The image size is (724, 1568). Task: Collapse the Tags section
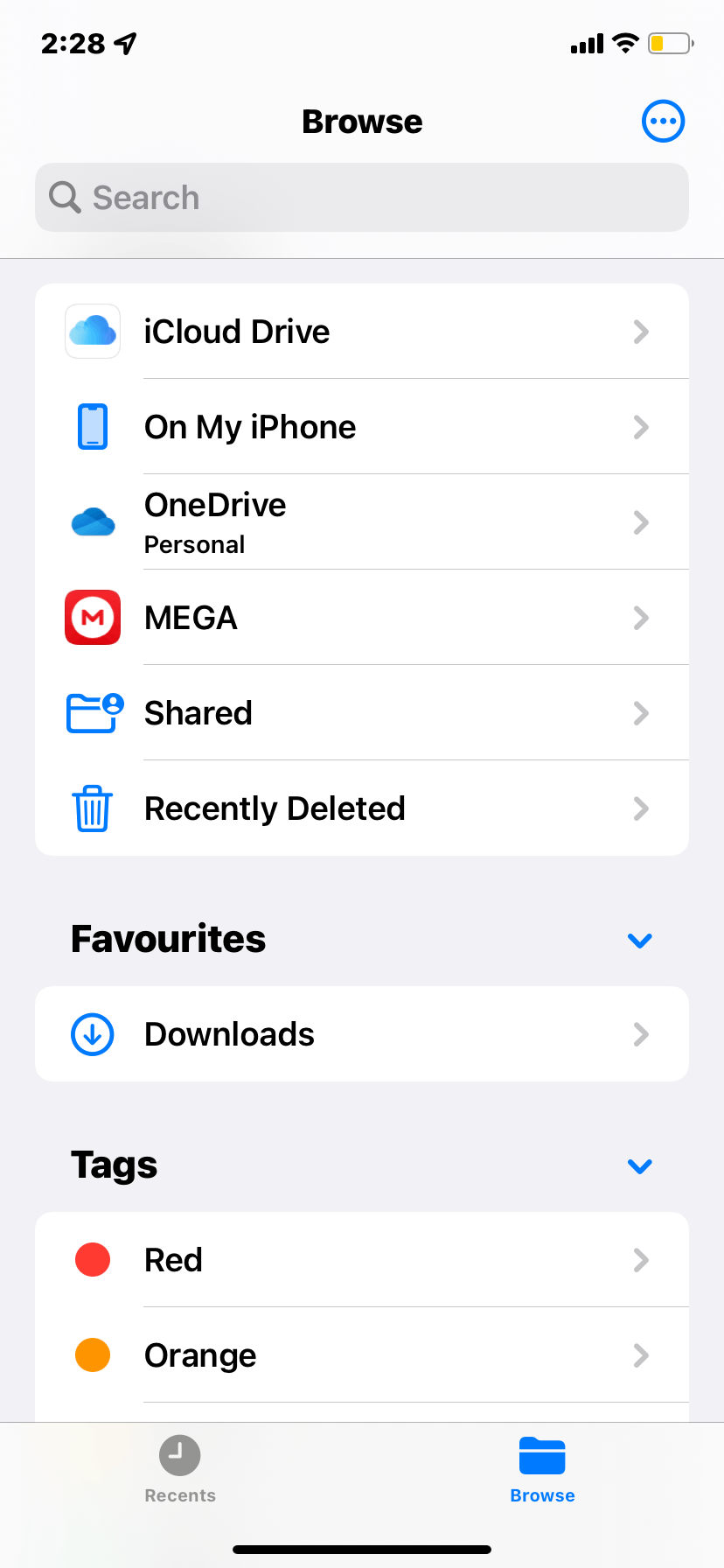[640, 1166]
